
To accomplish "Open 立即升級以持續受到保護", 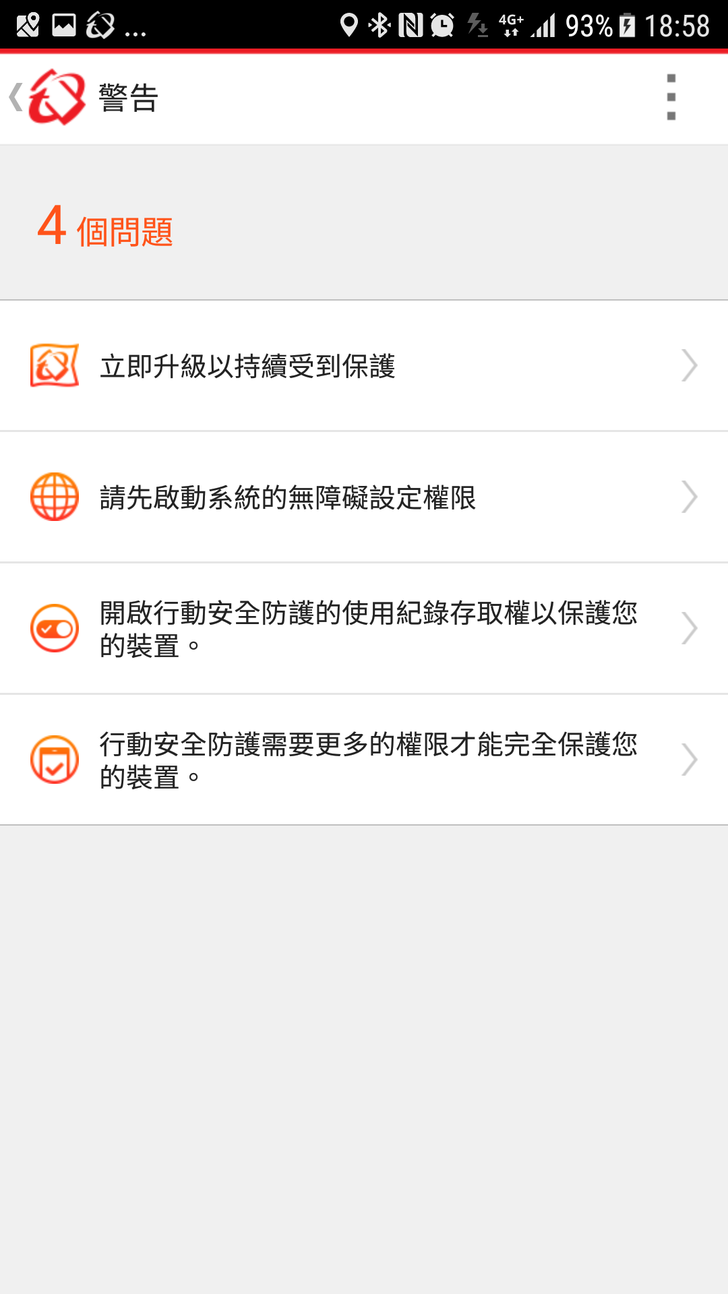I will [363, 366].
